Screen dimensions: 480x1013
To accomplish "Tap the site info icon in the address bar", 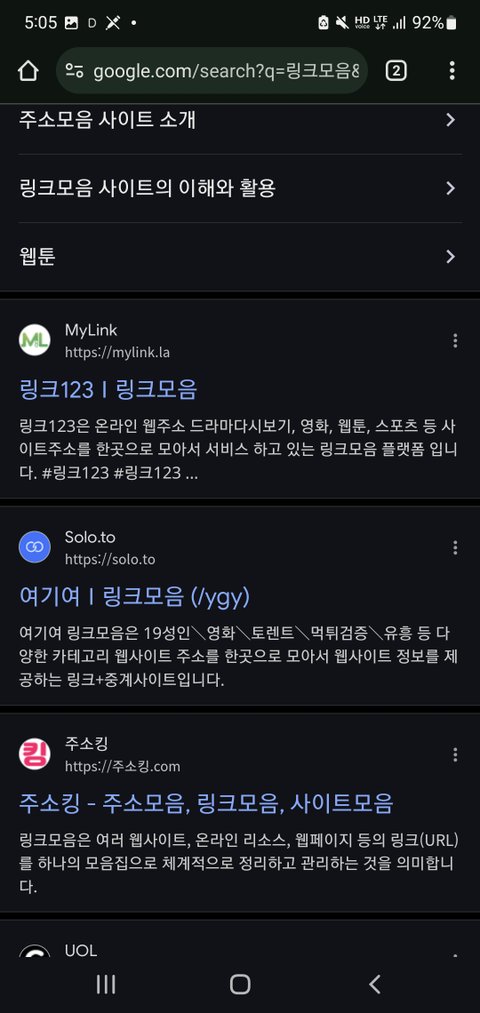I will [x=75, y=71].
